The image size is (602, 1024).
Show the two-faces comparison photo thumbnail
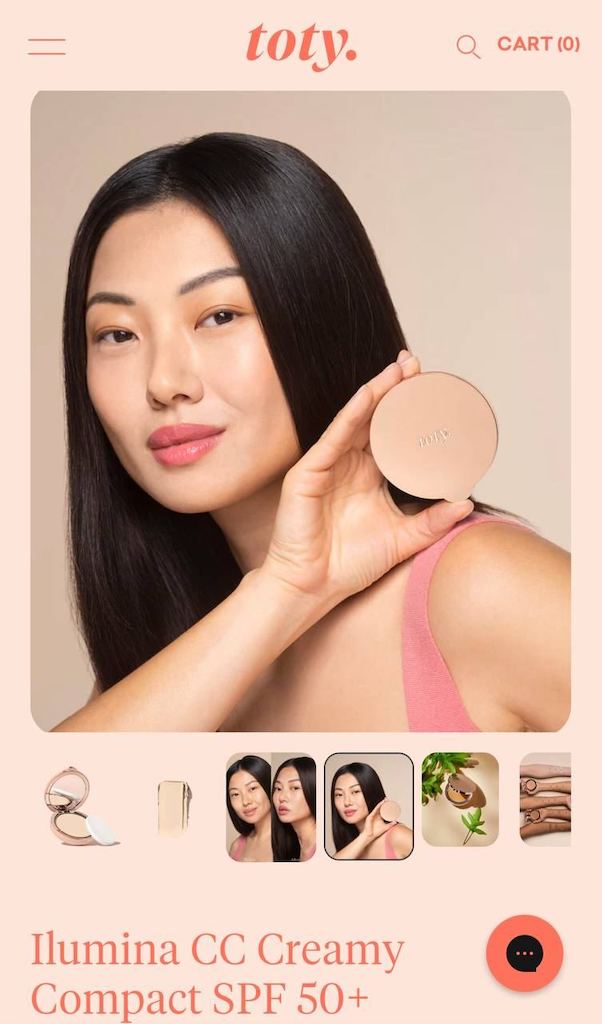[x=271, y=807]
